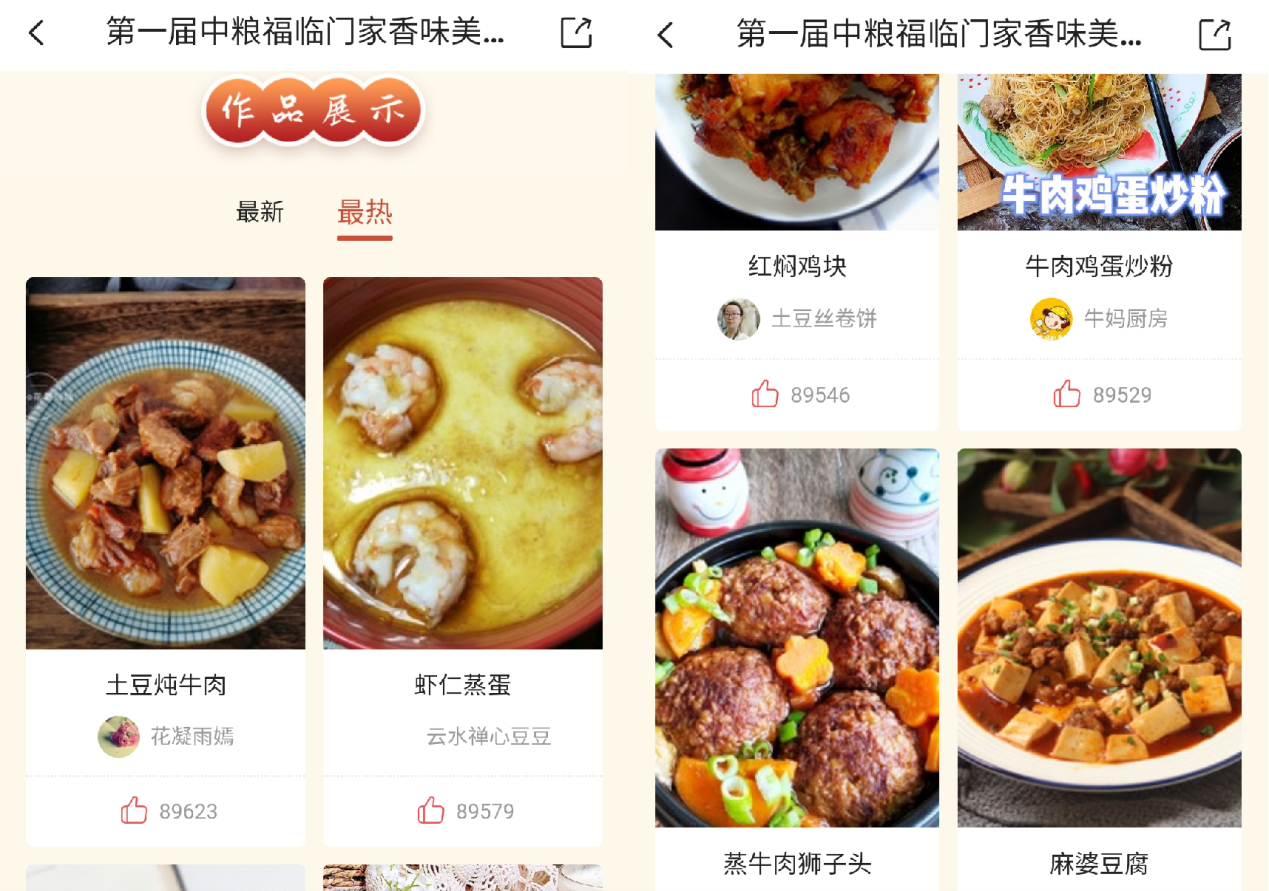The image size is (1269, 891).
Task: Open the 土豆炖牛肉 recipe card
Action: [165, 463]
